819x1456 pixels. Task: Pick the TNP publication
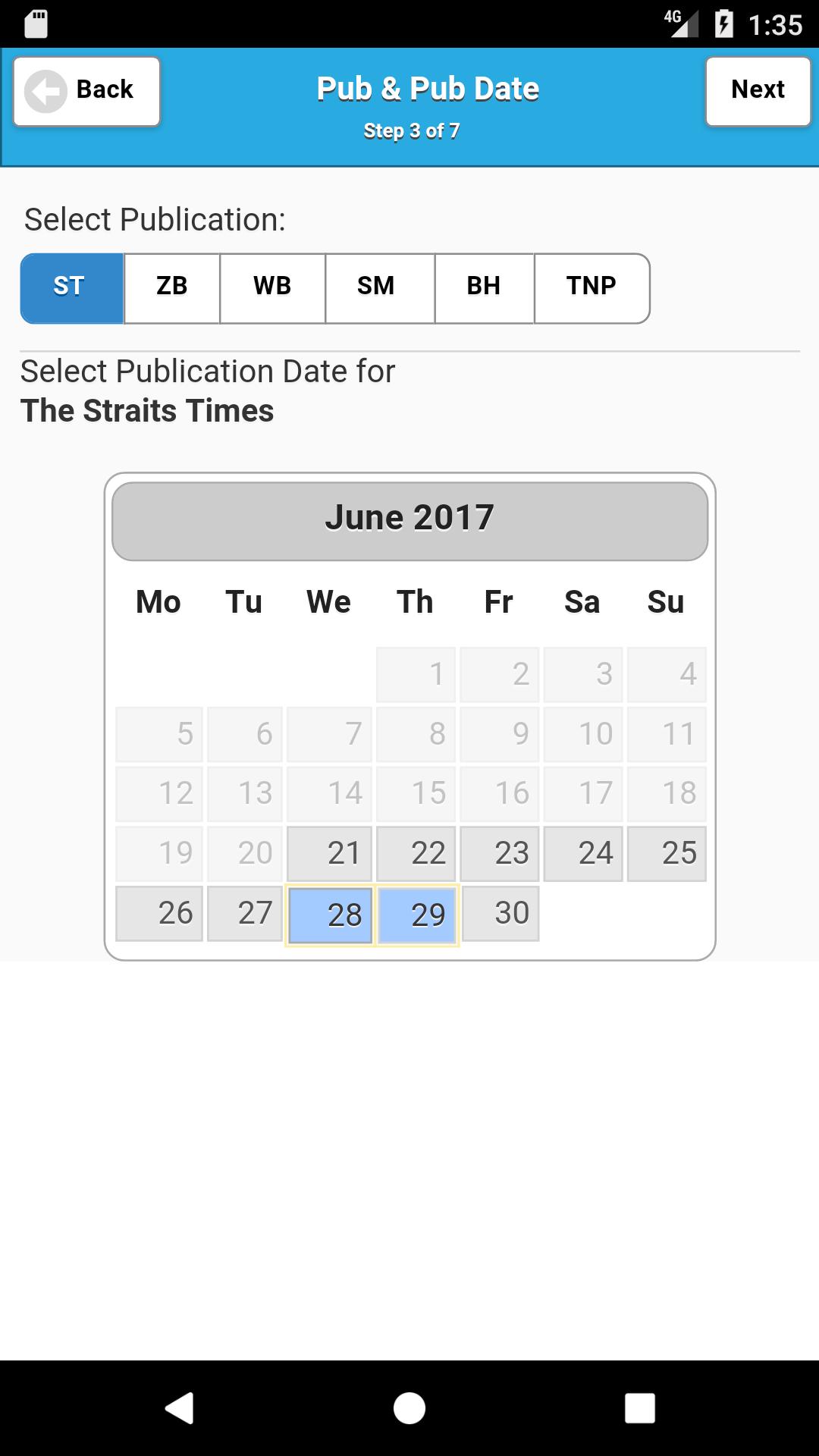[x=591, y=288]
